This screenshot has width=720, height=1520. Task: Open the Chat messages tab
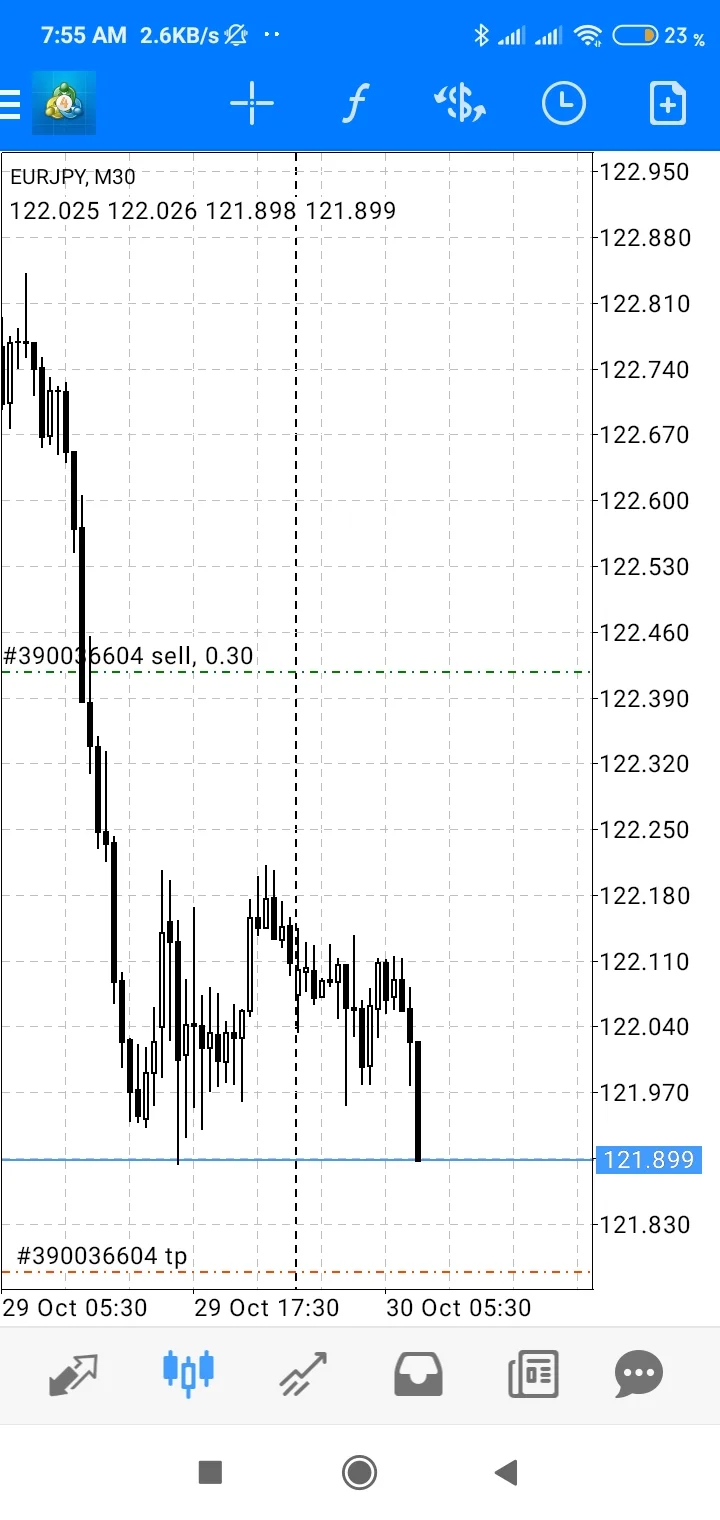pyautogui.click(x=638, y=1374)
